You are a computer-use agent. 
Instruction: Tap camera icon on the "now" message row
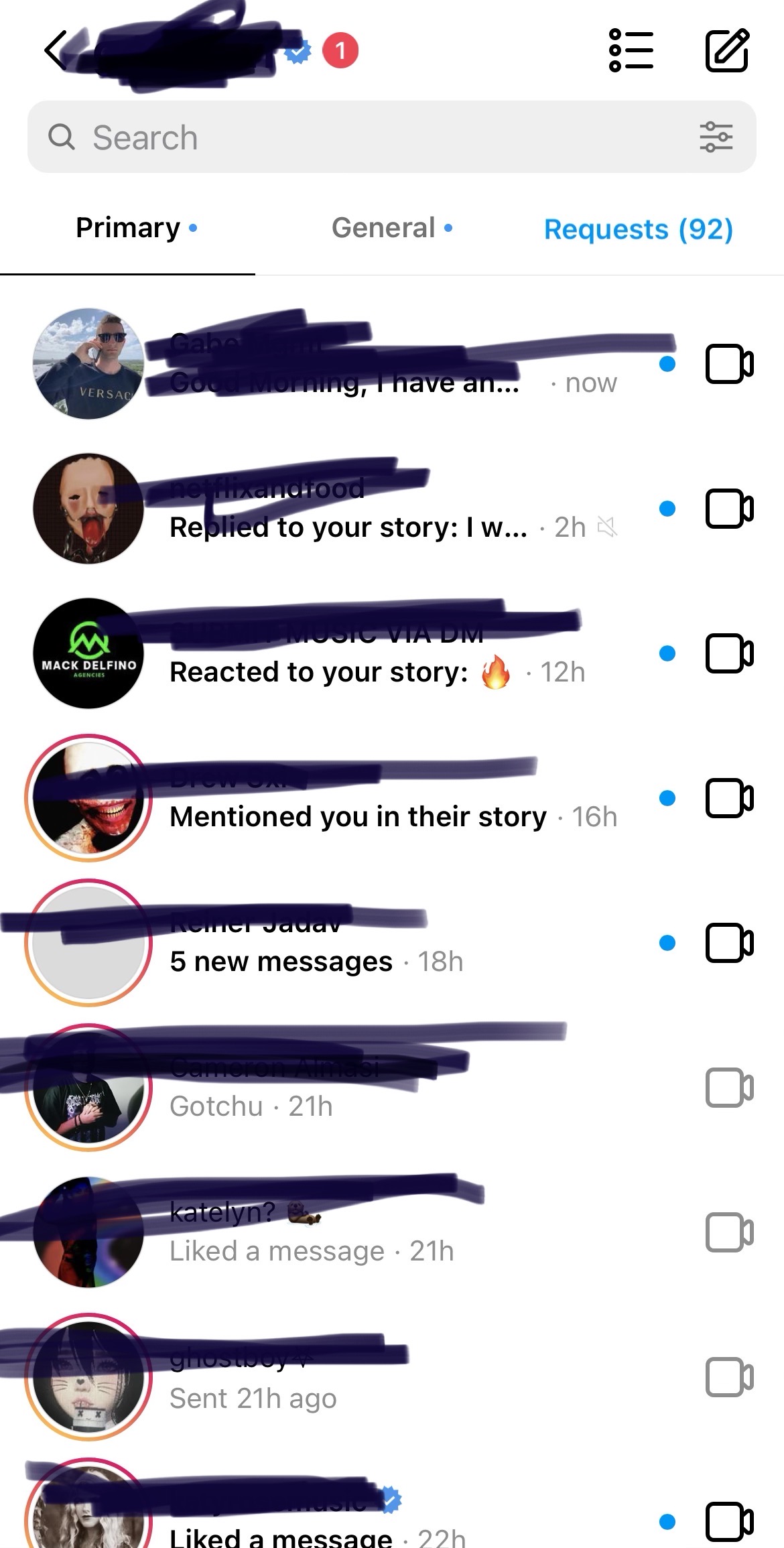pos(729,364)
